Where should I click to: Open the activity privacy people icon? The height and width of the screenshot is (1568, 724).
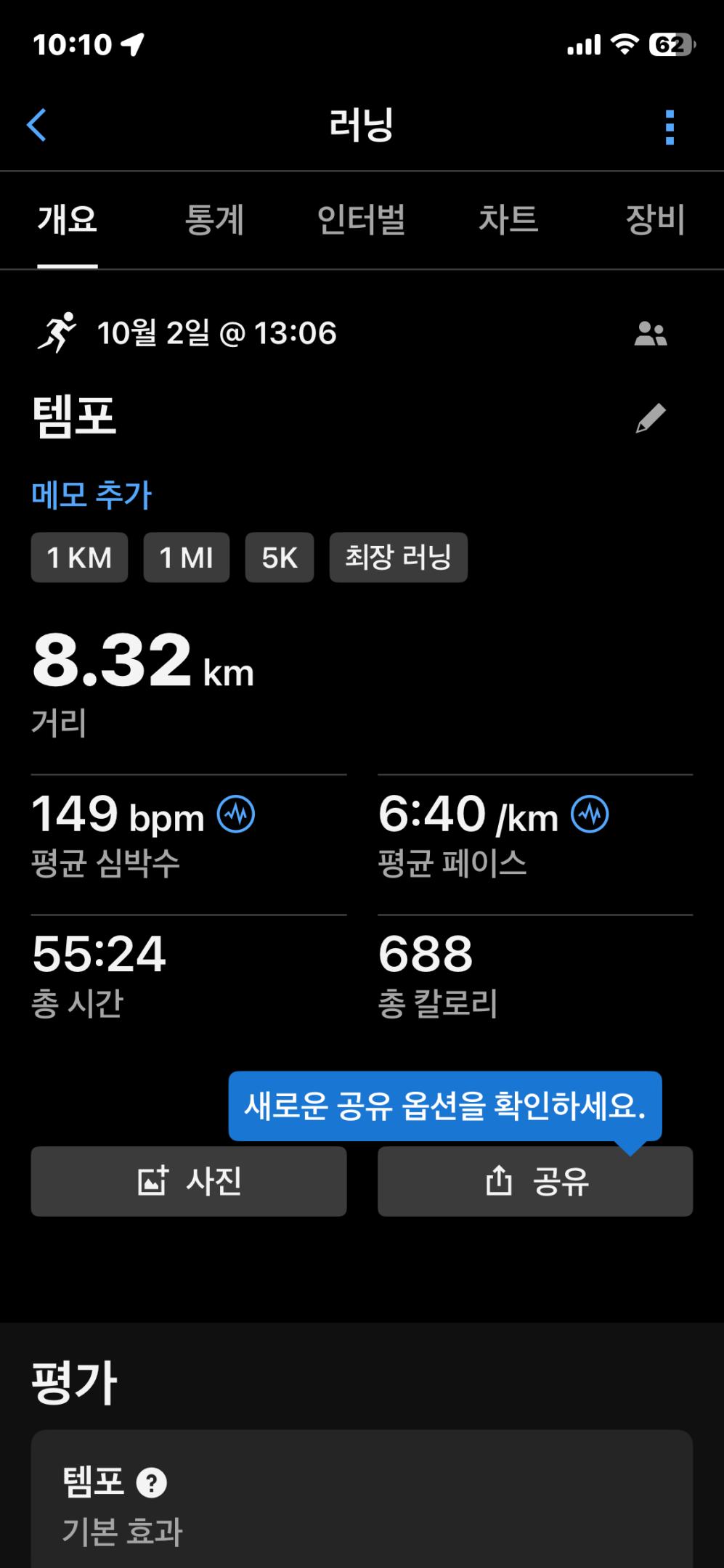650,334
